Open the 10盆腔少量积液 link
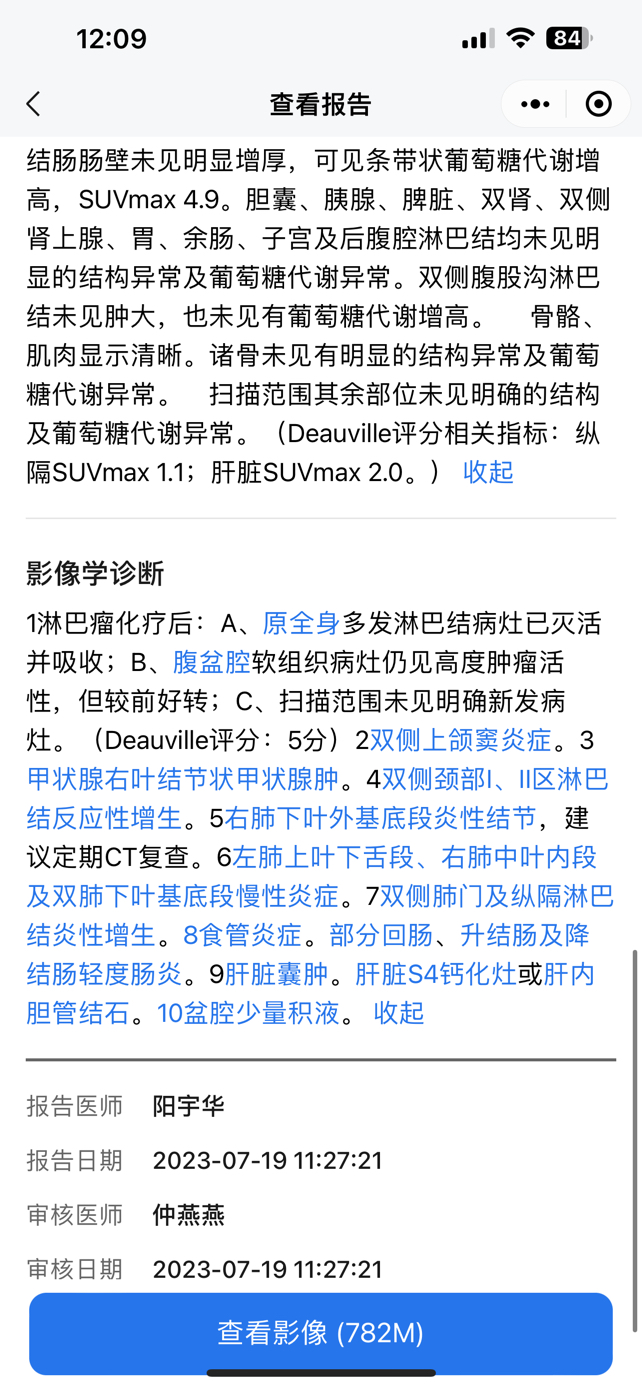The height and width of the screenshot is (1389, 642). pyautogui.click(x=248, y=1013)
